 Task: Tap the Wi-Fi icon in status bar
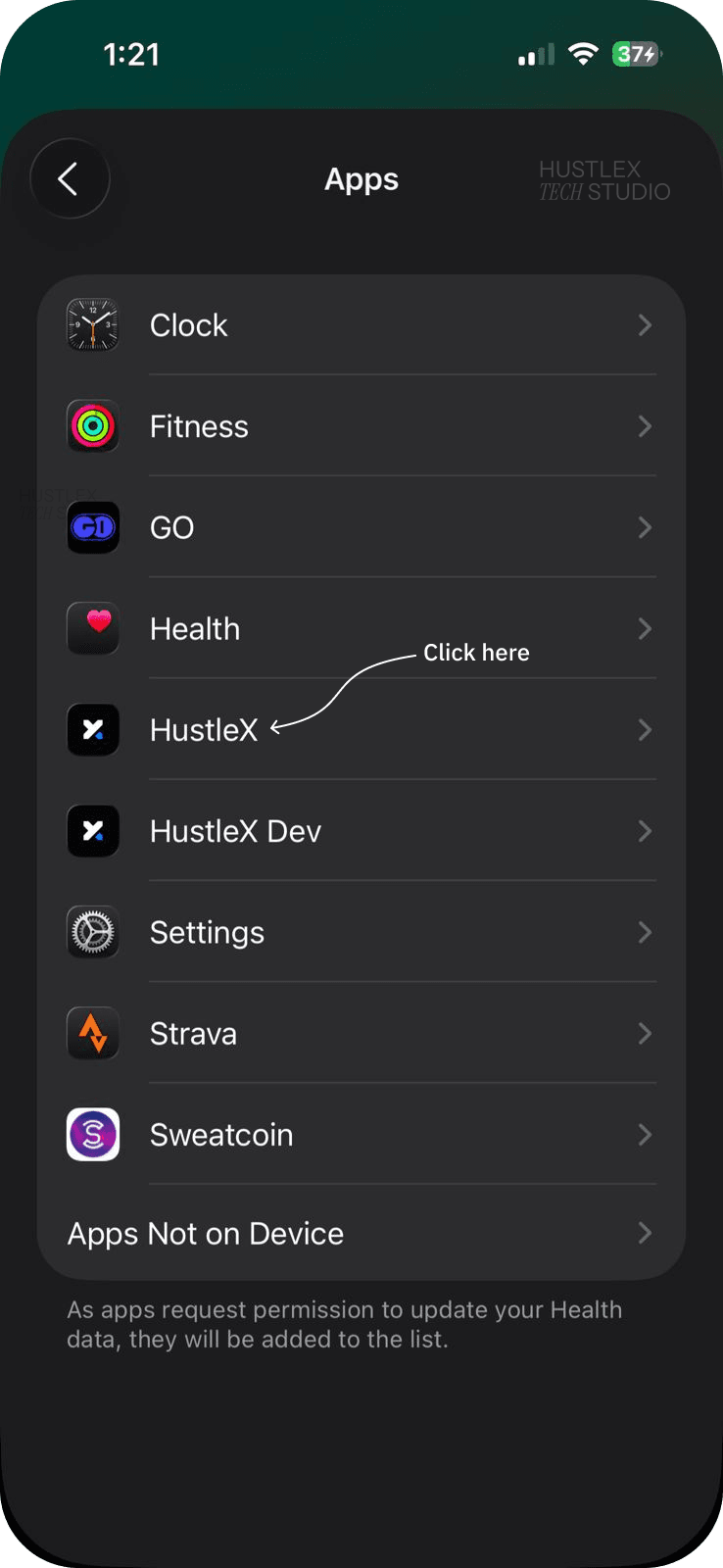coord(582,54)
